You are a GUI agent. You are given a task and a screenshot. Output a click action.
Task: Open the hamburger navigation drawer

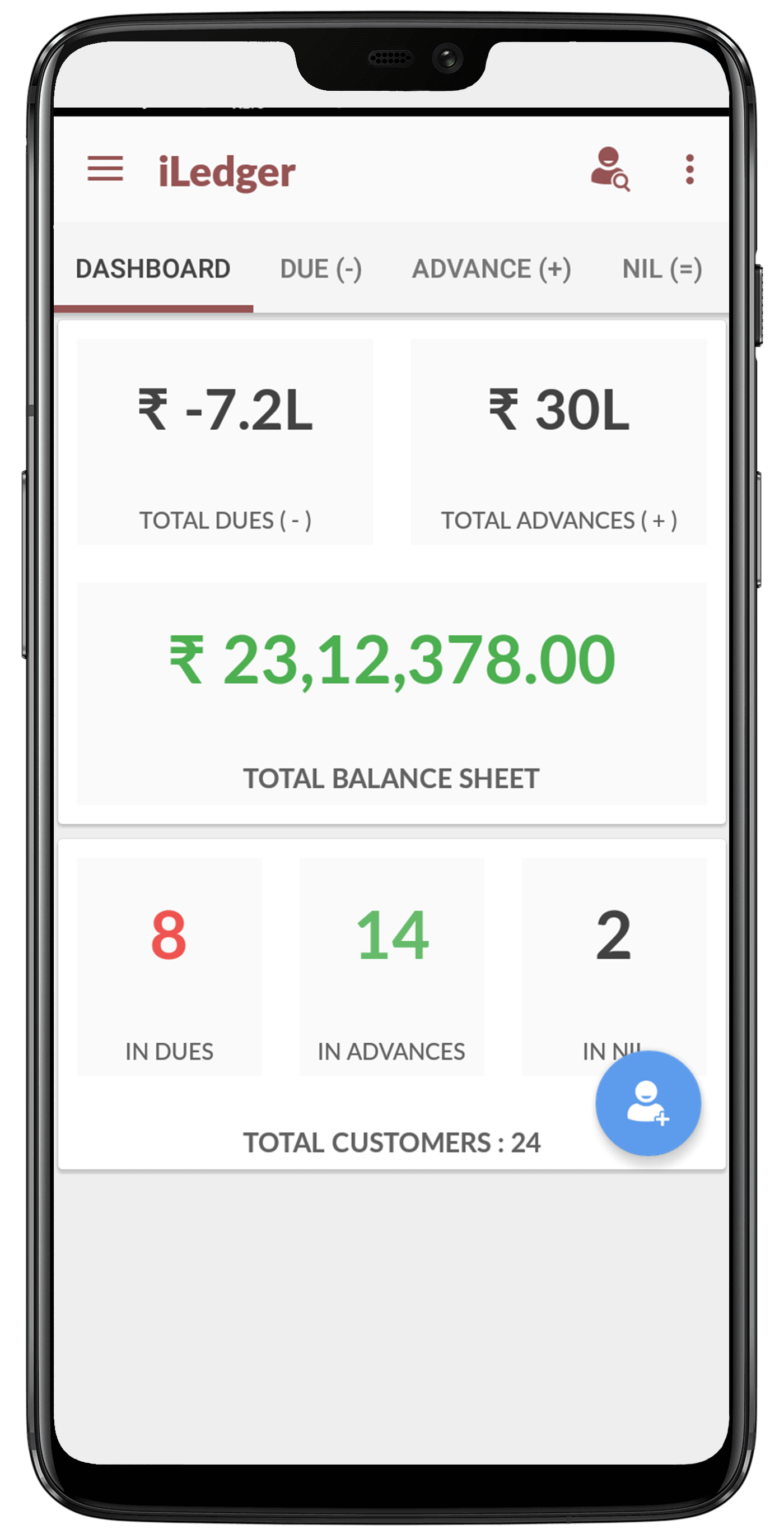[105, 169]
